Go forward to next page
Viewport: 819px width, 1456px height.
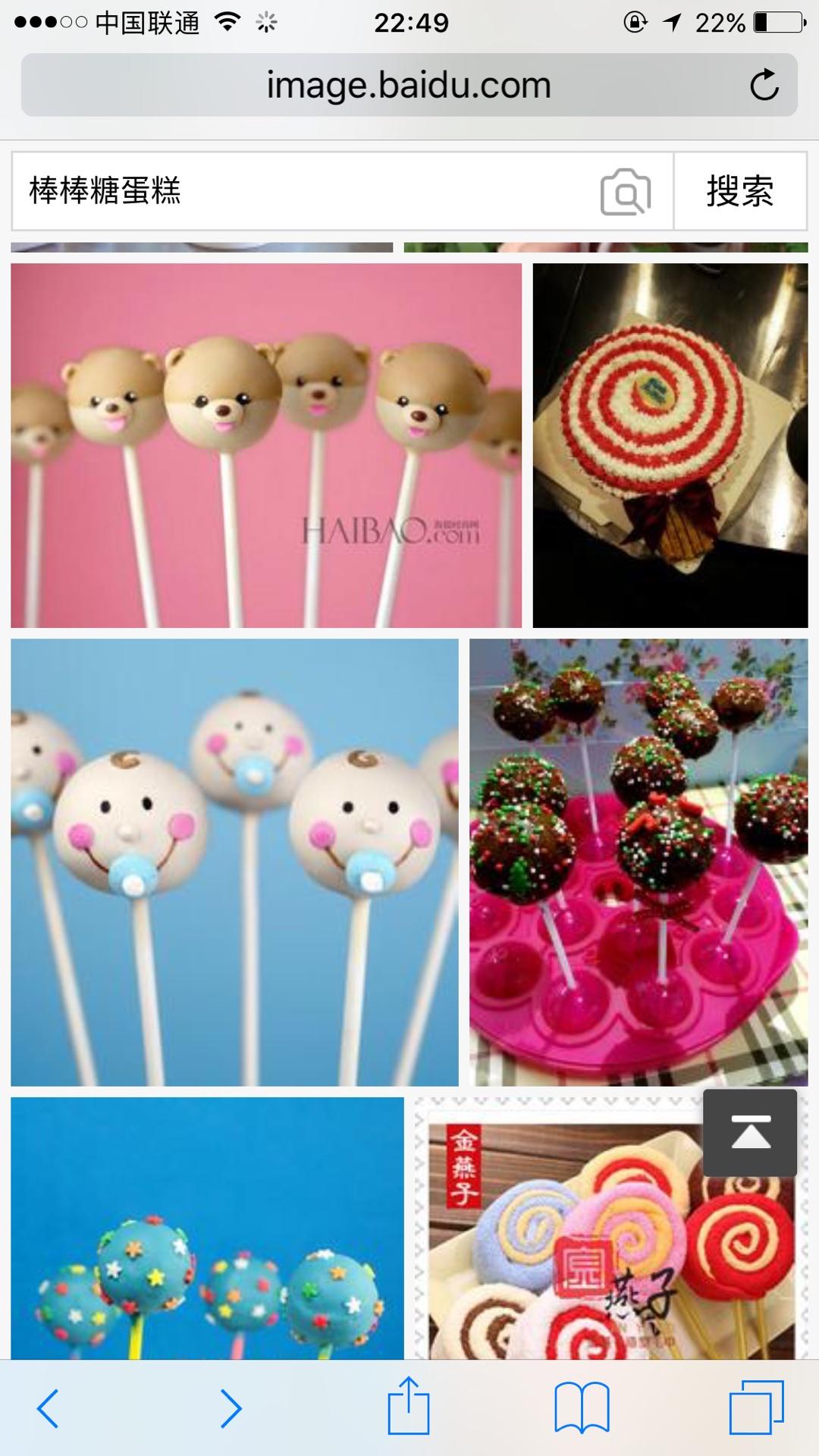click(230, 1408)
